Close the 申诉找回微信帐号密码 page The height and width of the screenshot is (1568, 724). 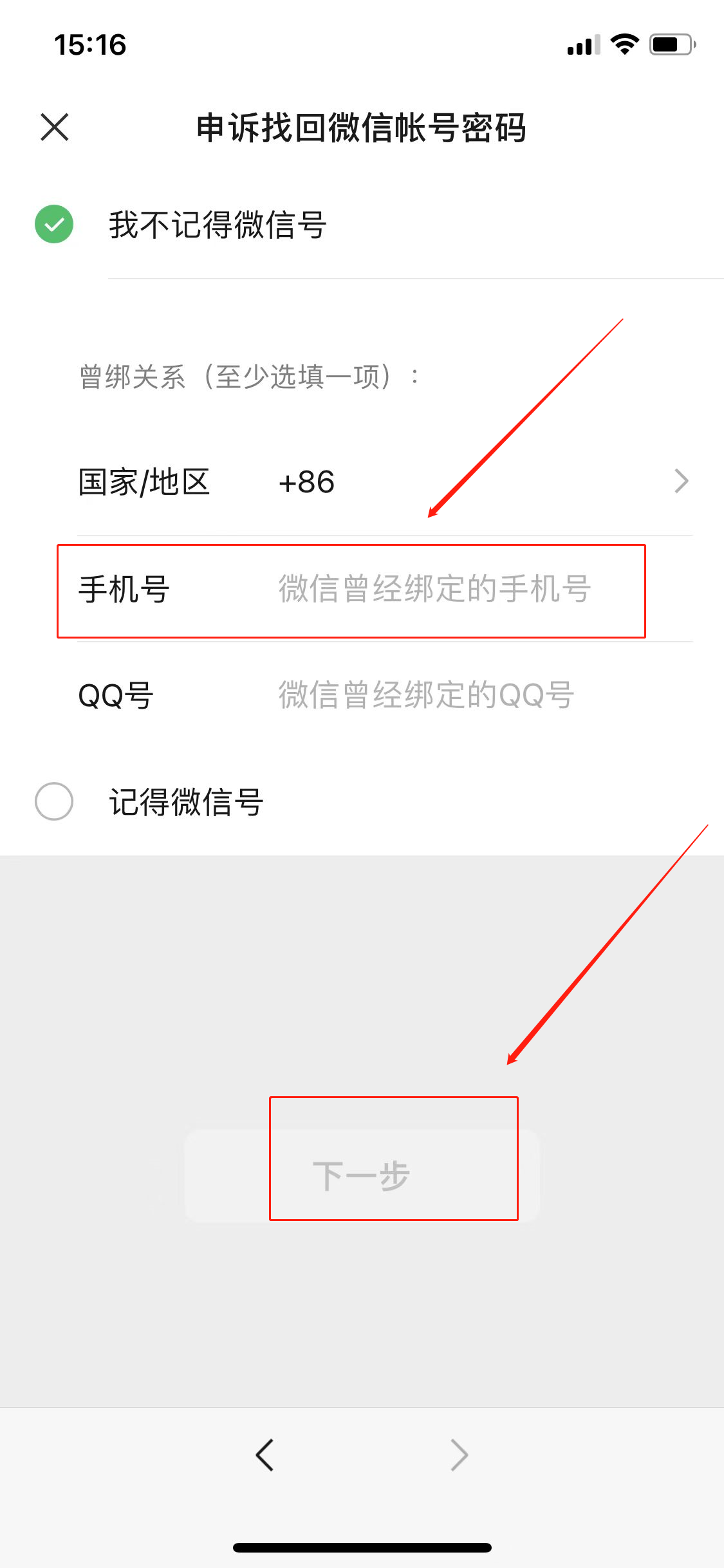[55, 127]
